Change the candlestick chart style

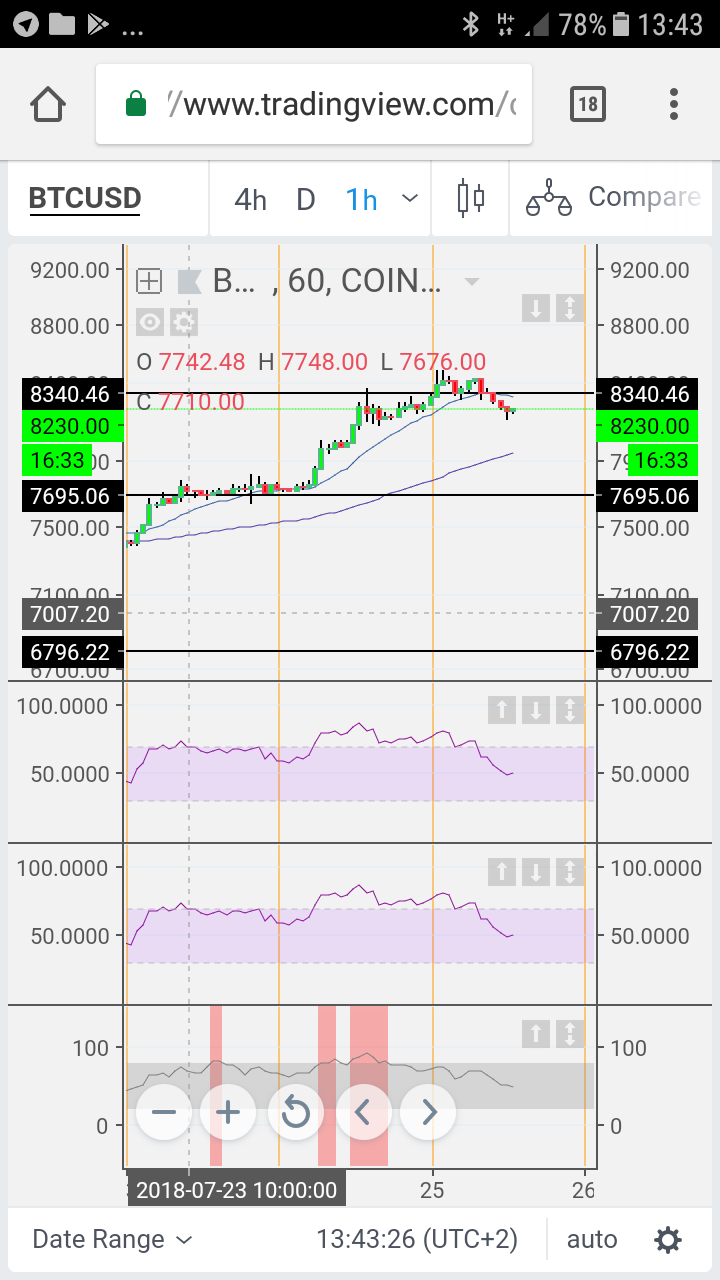pyautogui.click(x=470, y=198)
